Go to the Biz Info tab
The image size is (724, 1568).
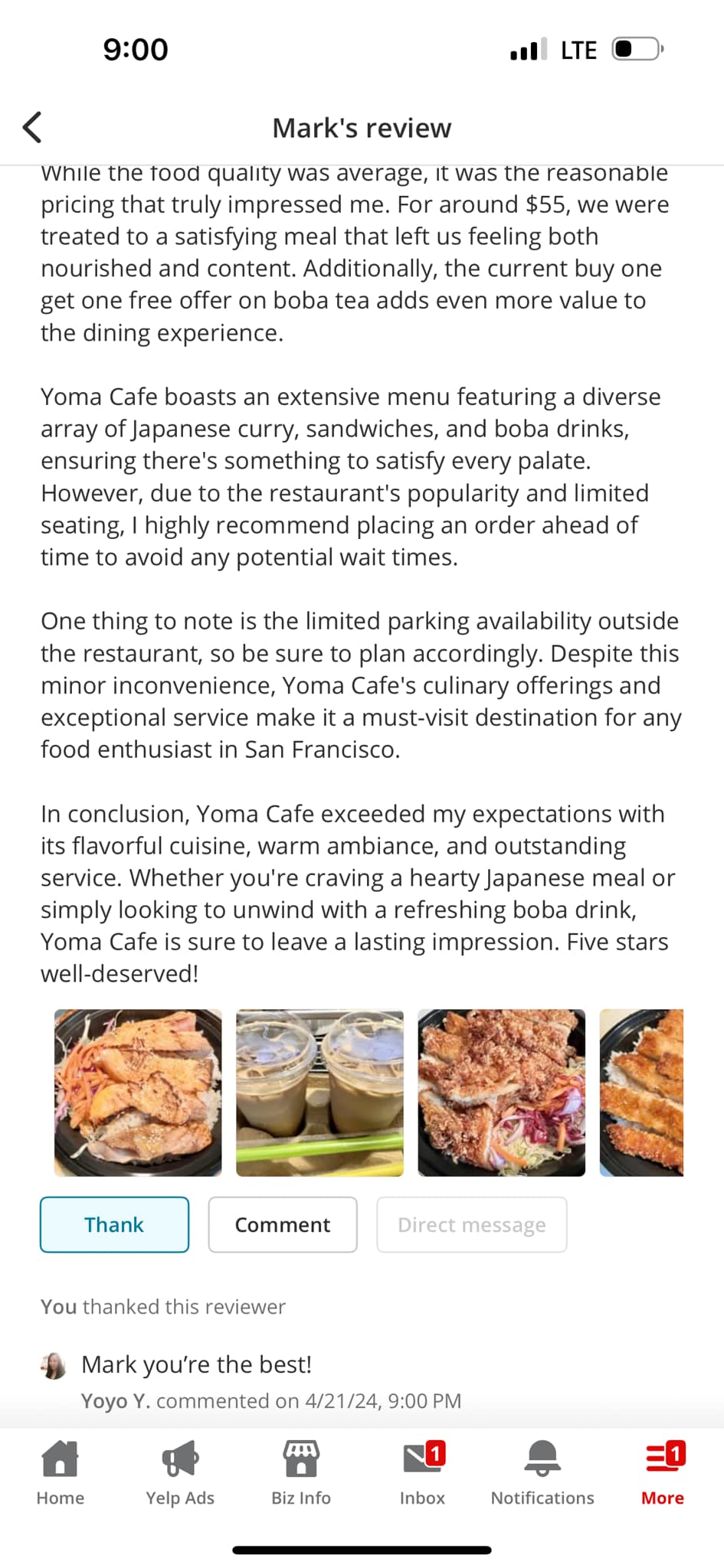point(301,1472)
